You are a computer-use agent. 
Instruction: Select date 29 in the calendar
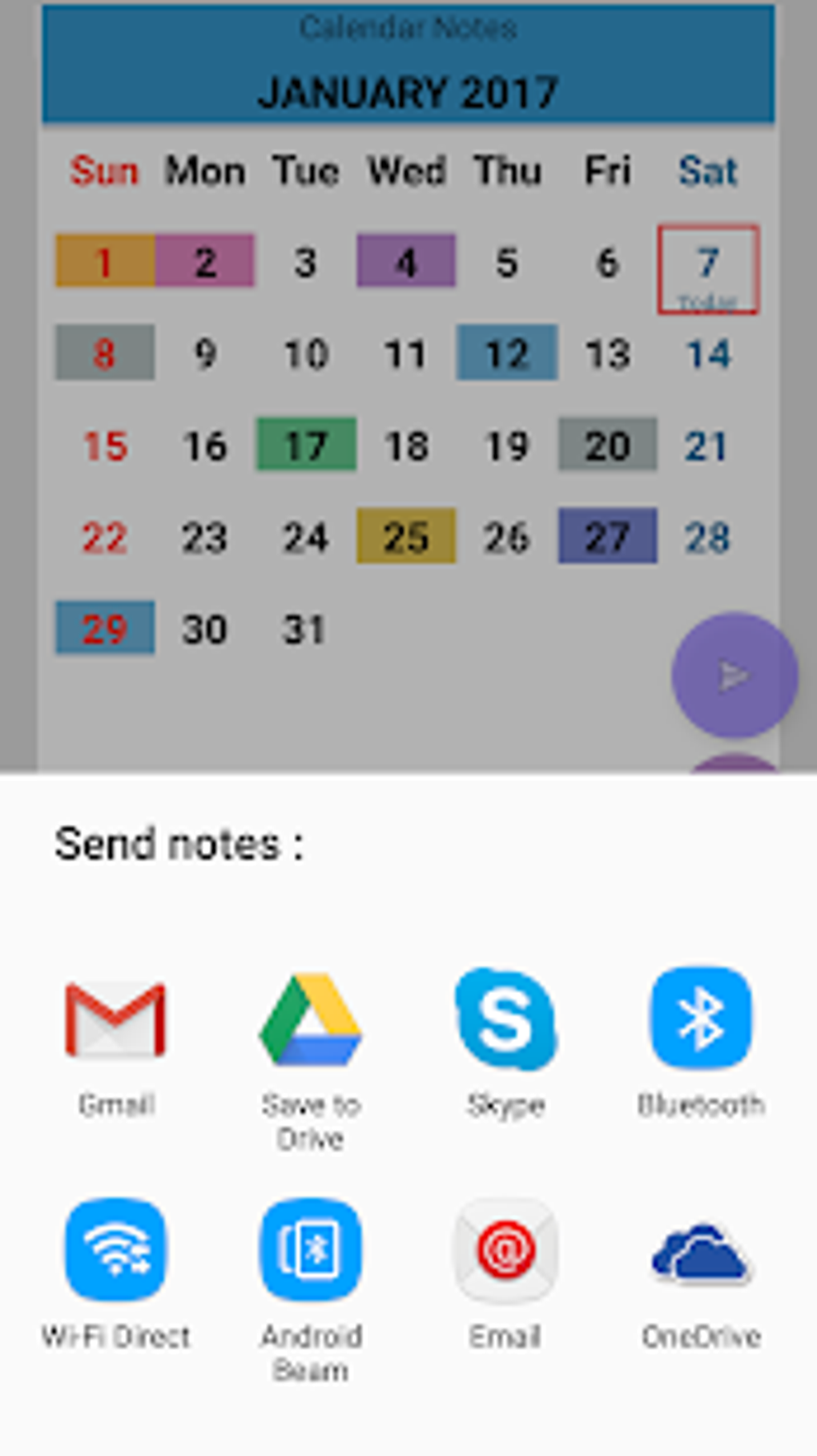104,629
